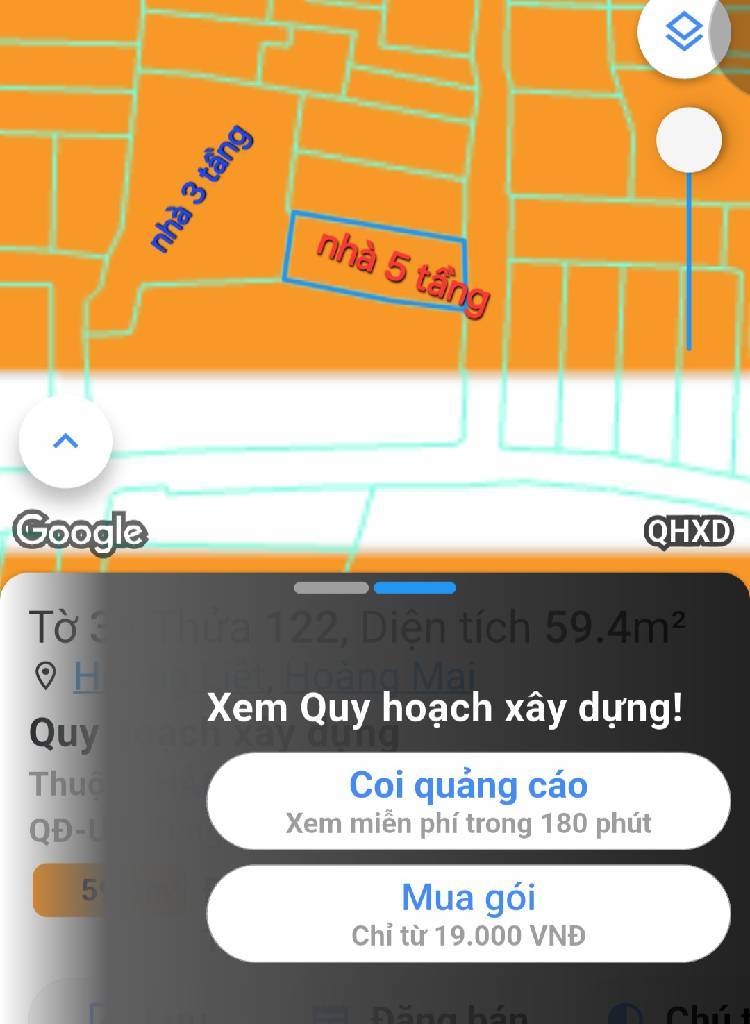Tap the location pin icon beside Hoàng Liệt
Viewport: 750px width, 1024px height.
click(x=44, y=674)
